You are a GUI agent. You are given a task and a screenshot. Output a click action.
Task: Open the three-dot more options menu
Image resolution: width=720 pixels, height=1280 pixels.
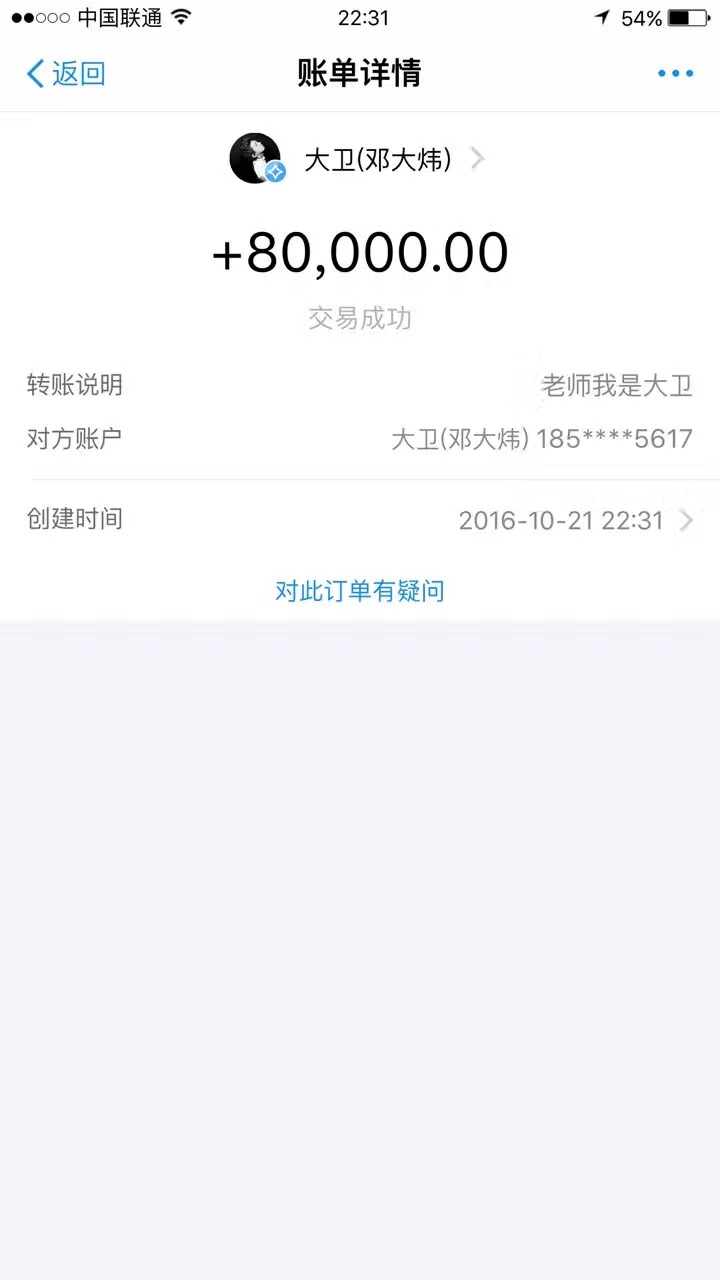675,73
